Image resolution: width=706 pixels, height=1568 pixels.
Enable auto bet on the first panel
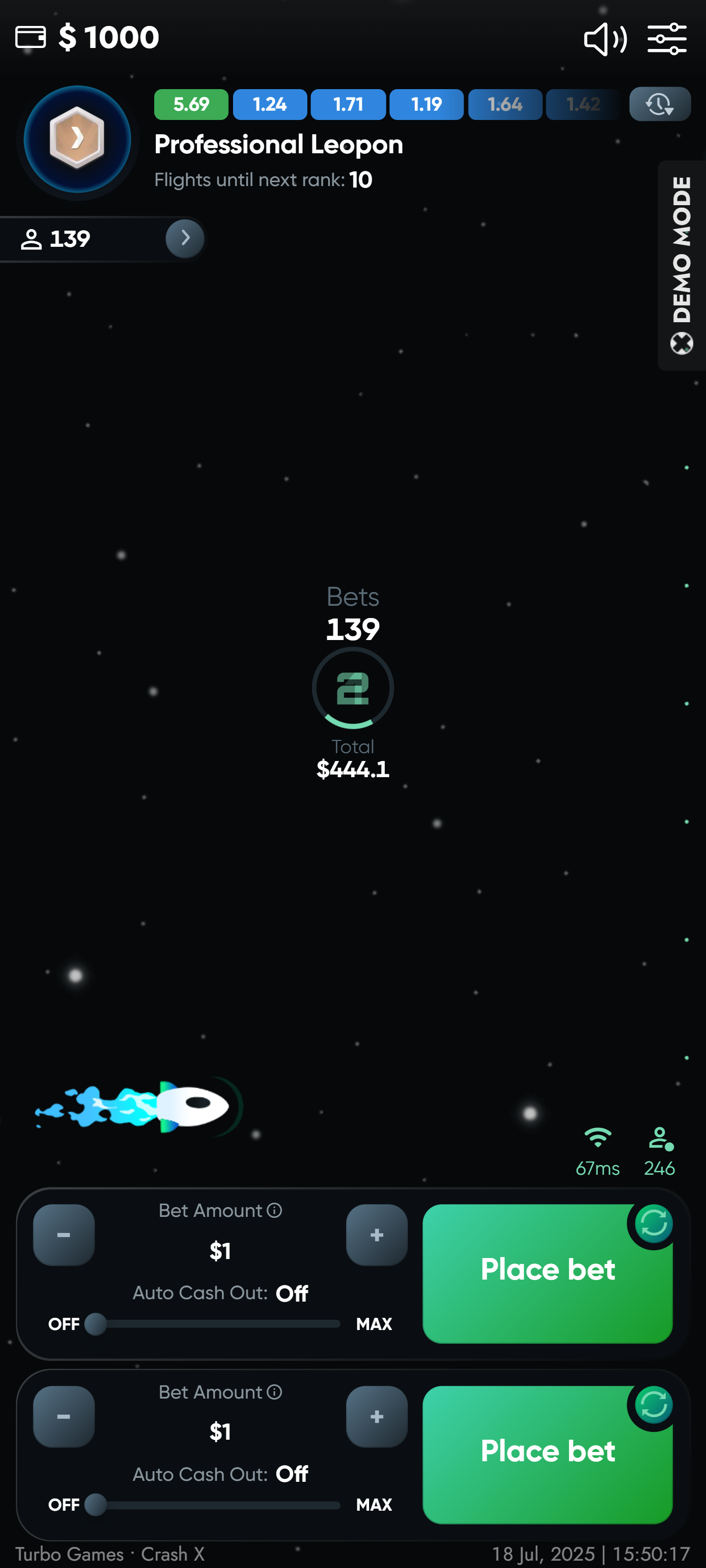(654, 1223)
